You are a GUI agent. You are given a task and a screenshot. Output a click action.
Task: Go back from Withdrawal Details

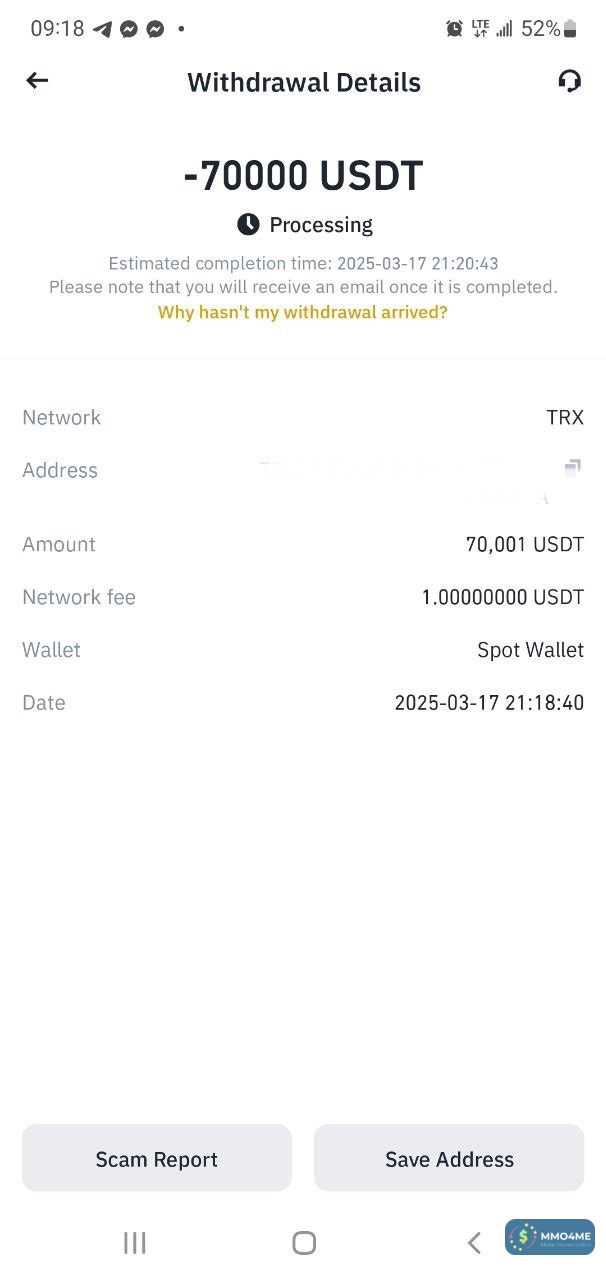(x=37, y=81)
